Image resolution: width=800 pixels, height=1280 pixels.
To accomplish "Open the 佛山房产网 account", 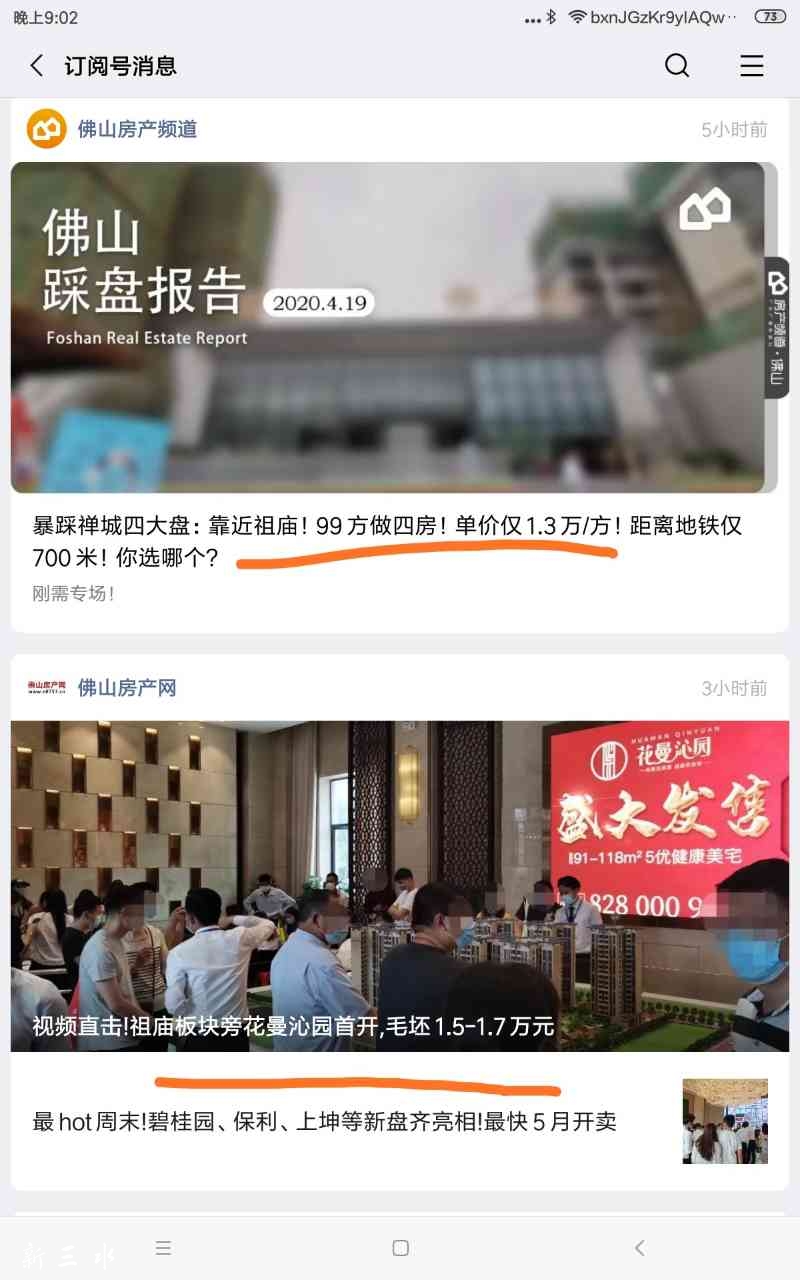I will coord(126,688).
